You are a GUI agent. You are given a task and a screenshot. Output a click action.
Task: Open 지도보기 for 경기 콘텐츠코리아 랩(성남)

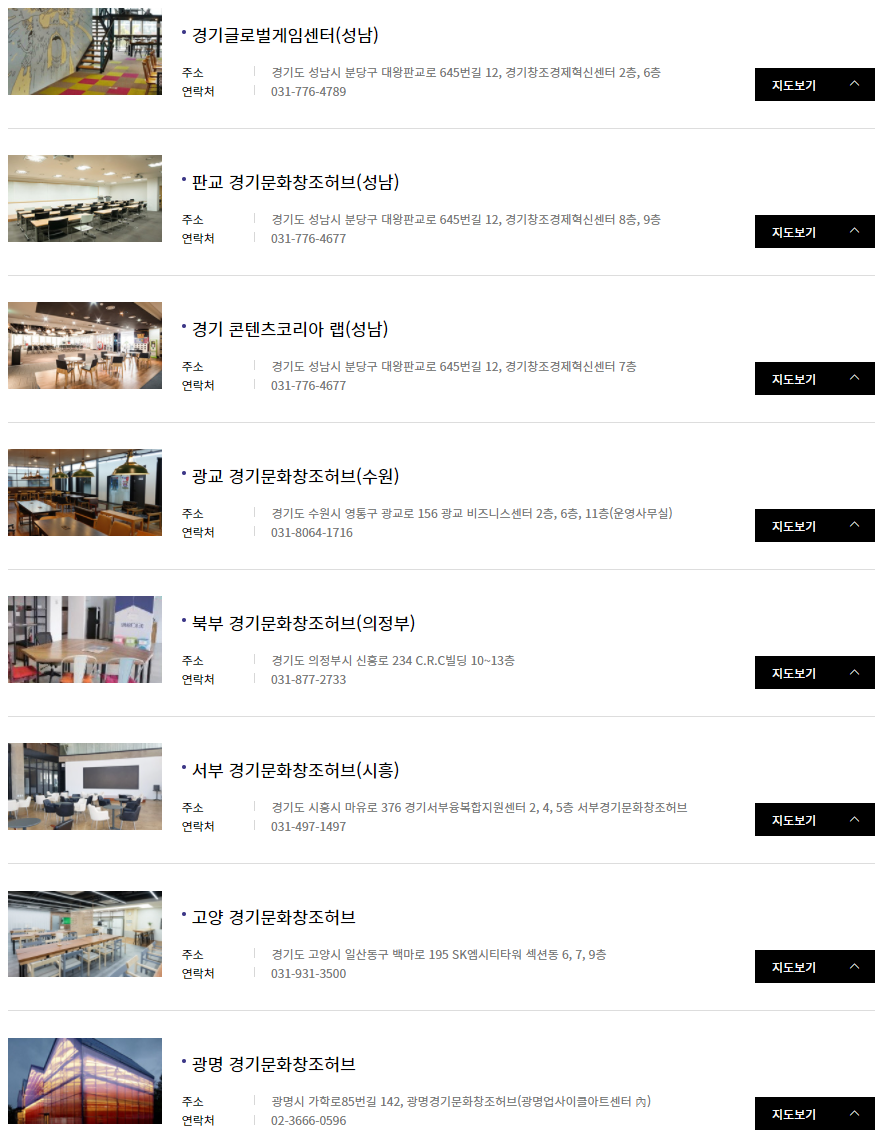[x=814, y=379]
